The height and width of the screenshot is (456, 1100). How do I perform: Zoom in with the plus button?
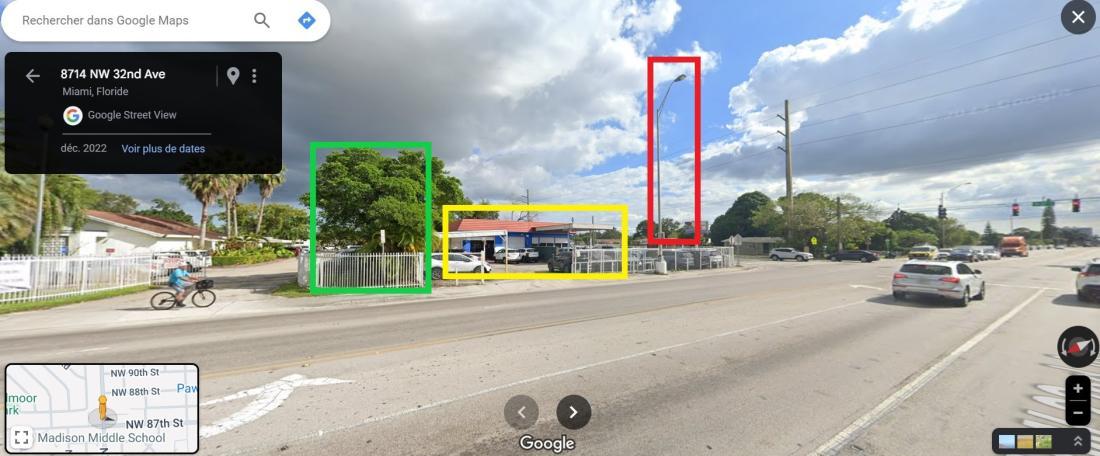pyautogui.click(x=1077, y=389)
